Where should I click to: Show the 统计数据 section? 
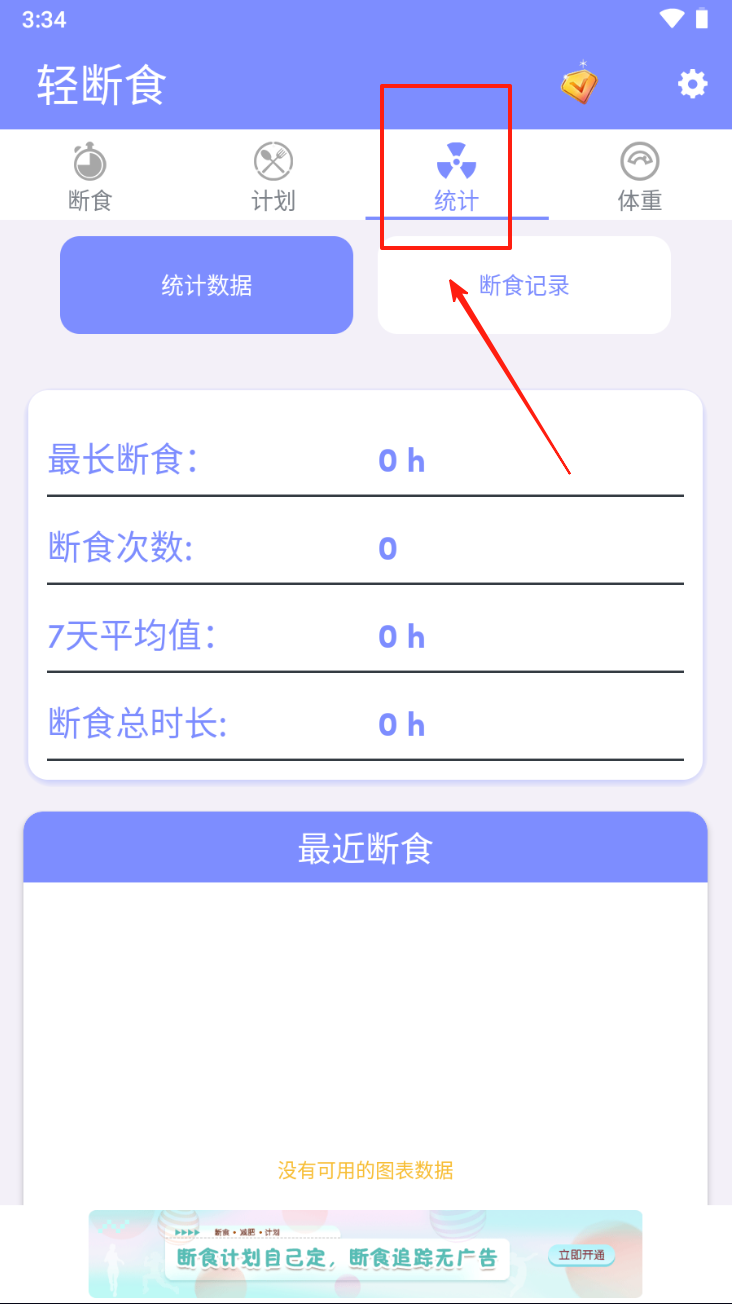click(x=206, y=285)
